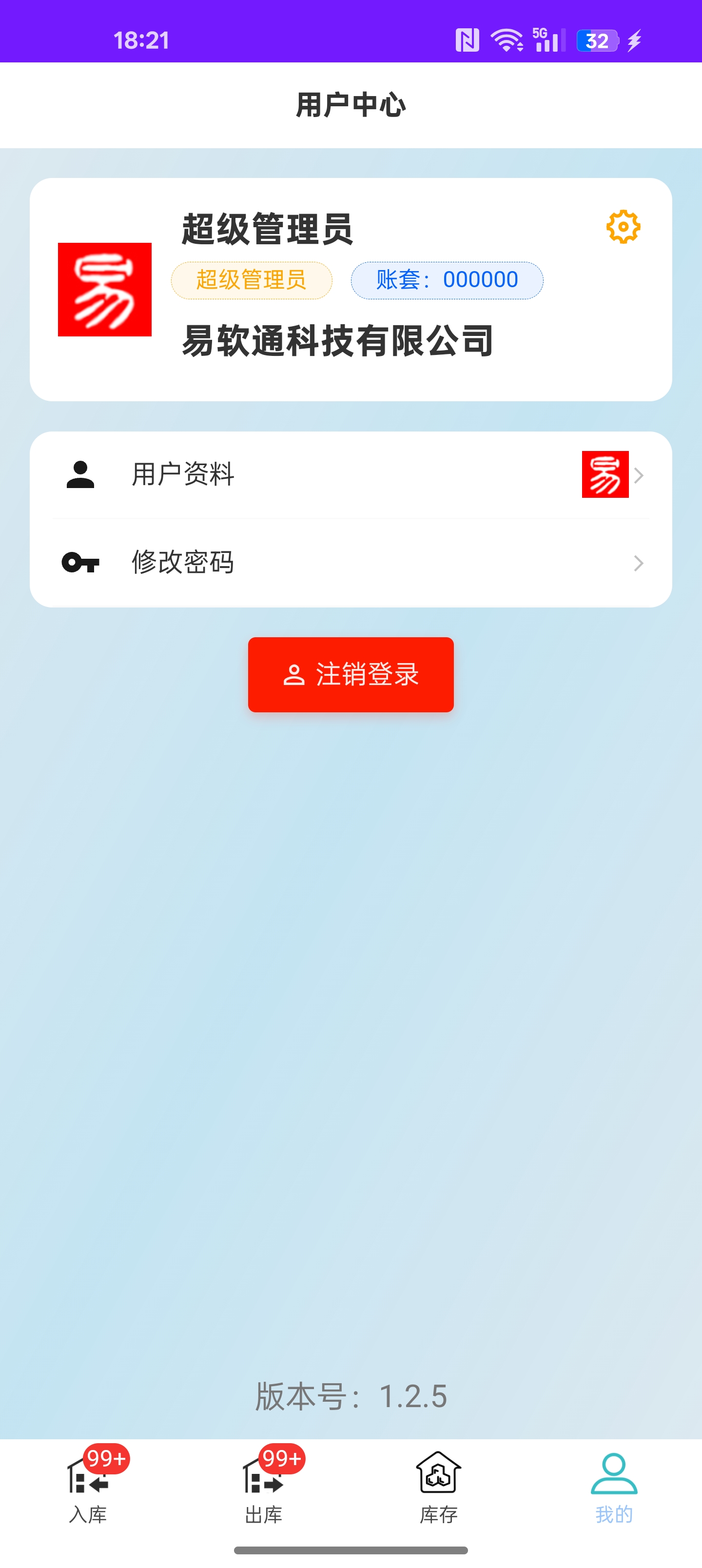Viewport: 702px width, 1568px height.
Task: Expand the 用户资料 row chevron
Action: coord(638,475)
